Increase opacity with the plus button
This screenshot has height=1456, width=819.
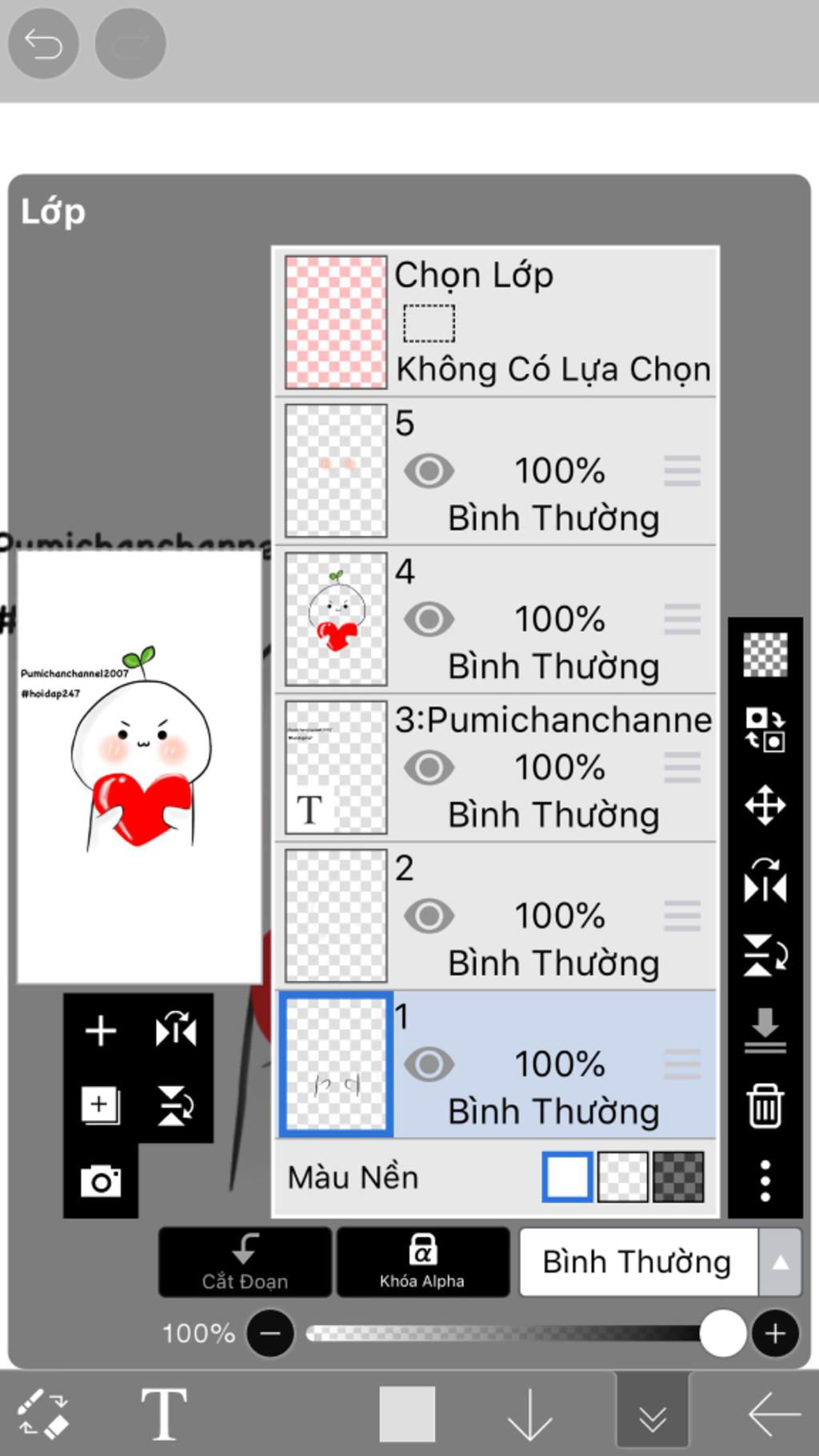[x=774, y=1334]
